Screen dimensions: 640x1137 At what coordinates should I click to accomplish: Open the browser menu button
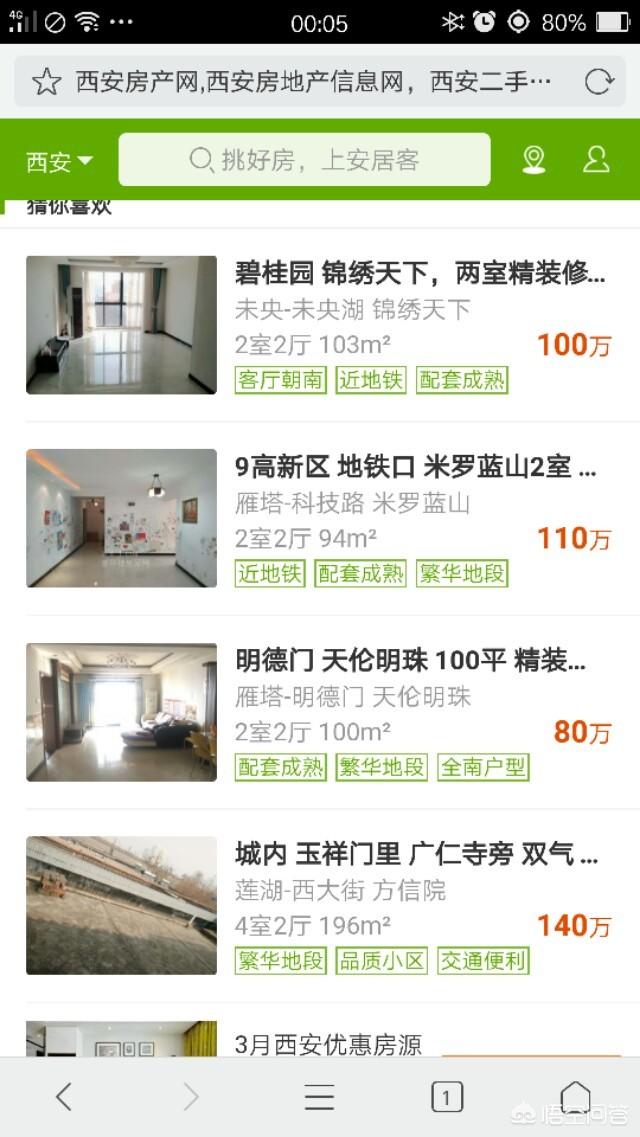point(319,1097)
